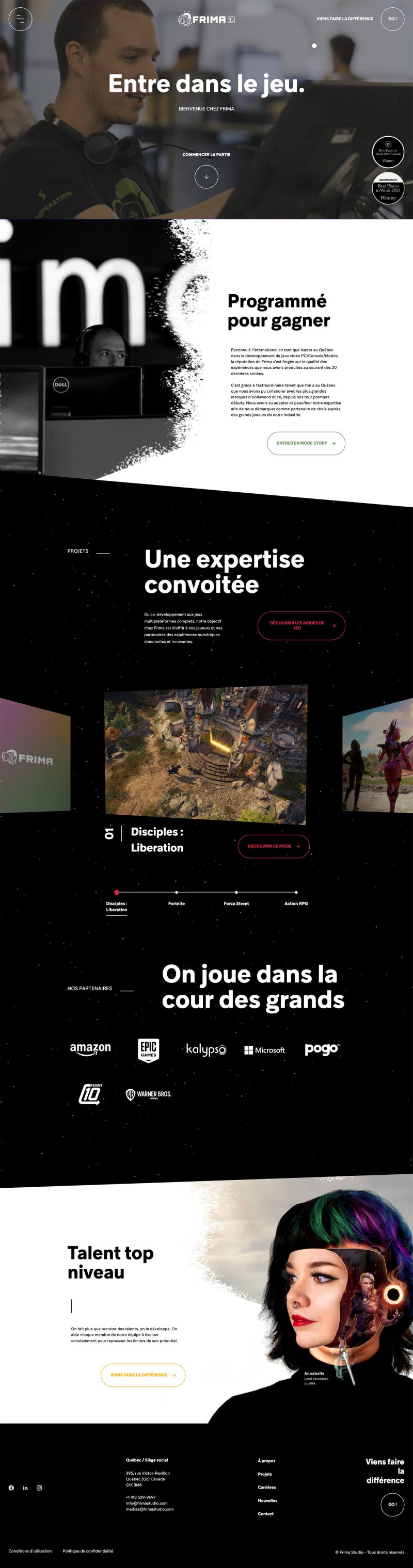Go to the À propos page
The image size is (413, 1568).
pos(267,1461)
